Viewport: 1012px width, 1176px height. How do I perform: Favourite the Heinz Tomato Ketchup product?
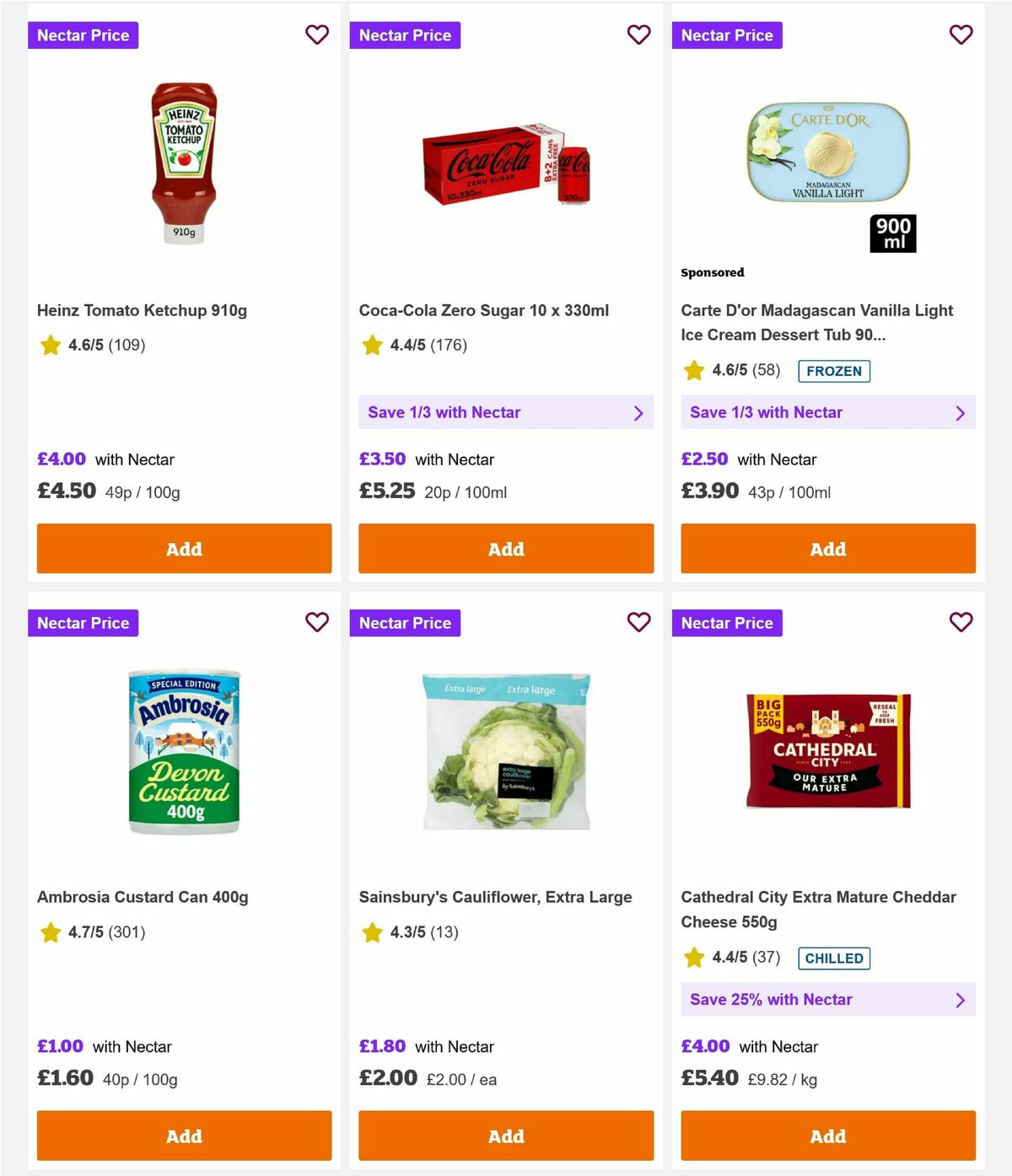(x=317, y=35)
